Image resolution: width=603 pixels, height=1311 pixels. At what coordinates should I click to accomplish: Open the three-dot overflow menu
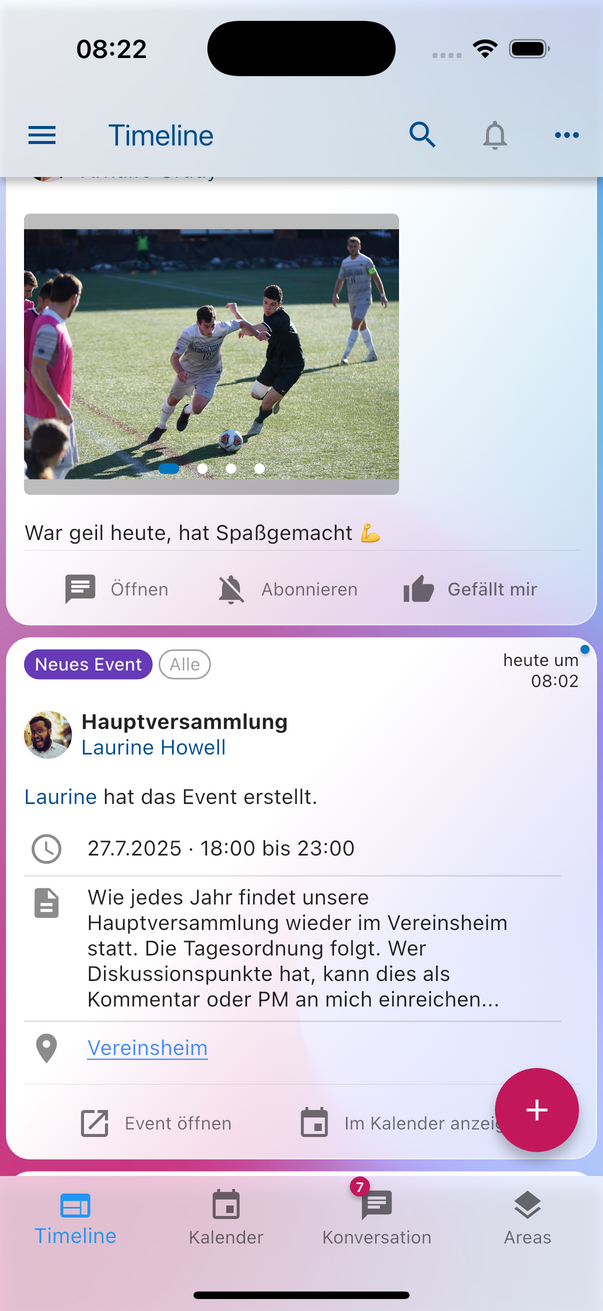(567, 135)
